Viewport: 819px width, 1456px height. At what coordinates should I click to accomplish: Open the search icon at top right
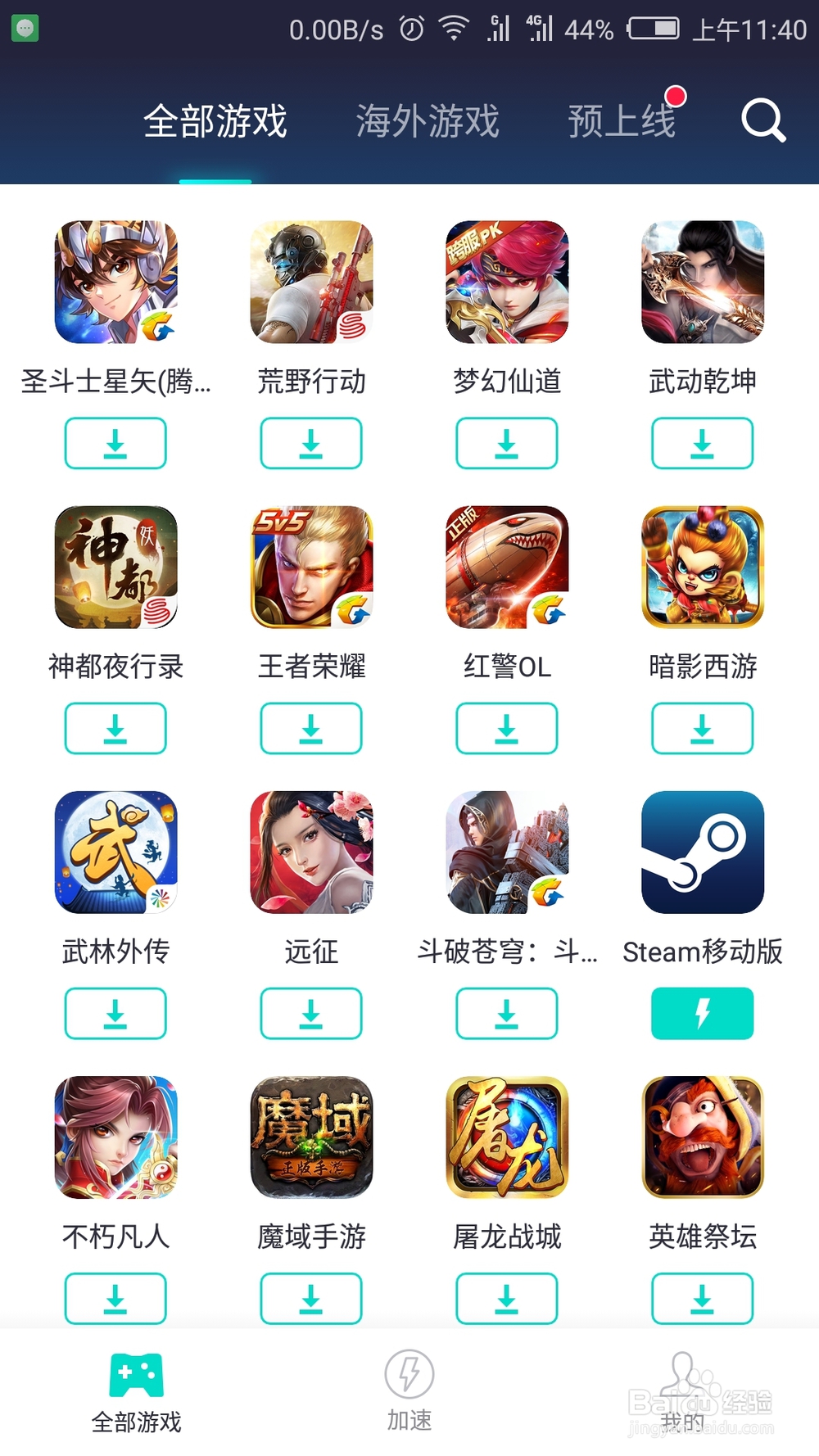tap(762, 120)
